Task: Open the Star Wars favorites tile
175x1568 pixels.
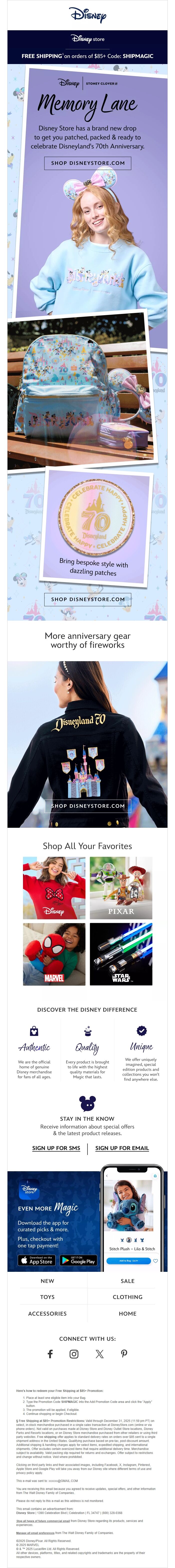Action: click(x=121, y=954)
